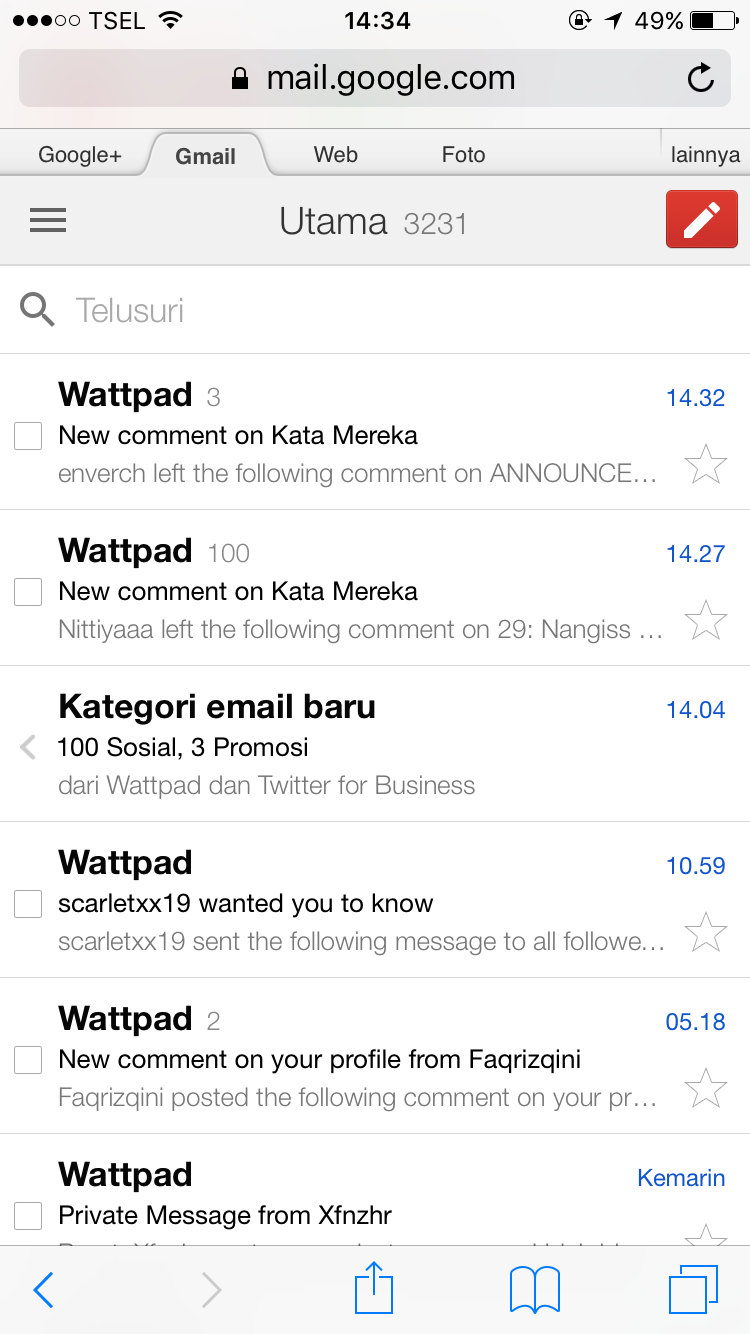Star the email from Faqrizqini comment
The height and width of the screenshot is (1334, 750).
point(705,1088)
